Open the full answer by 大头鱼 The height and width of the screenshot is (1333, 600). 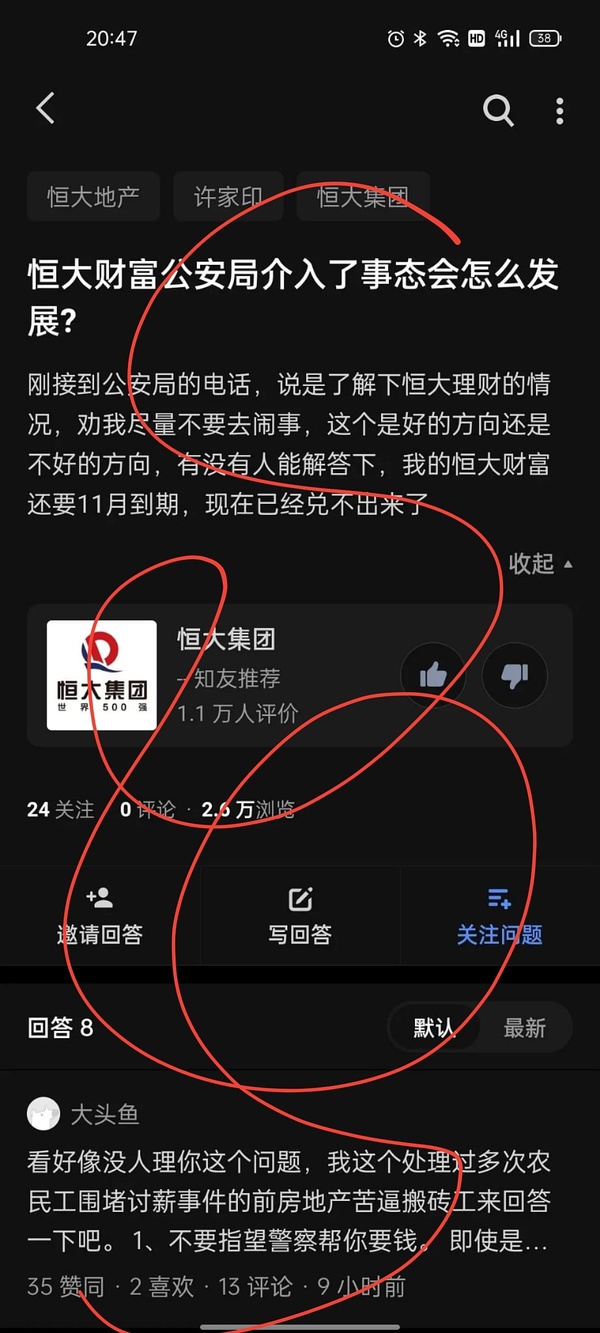[x=288, y=1200]
